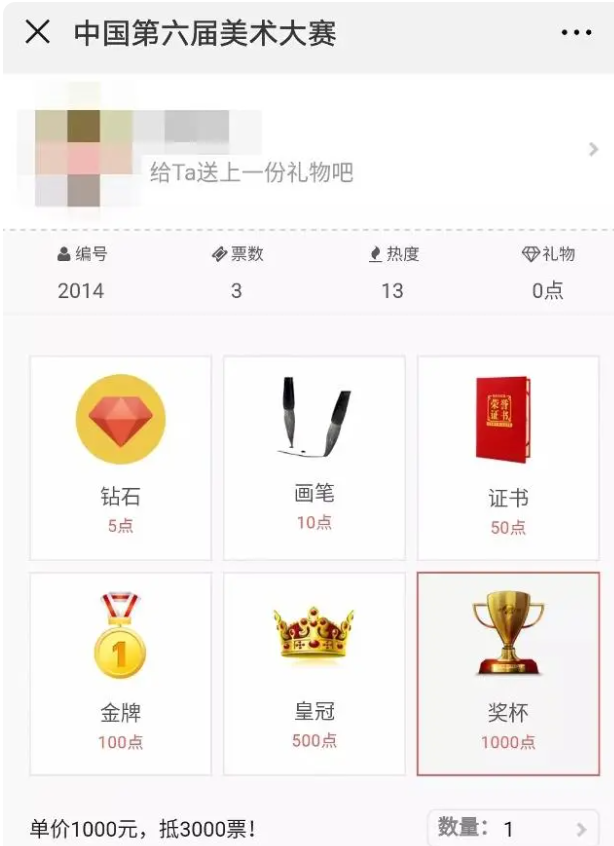Select the 金牌 100点 gift

coord(121,673)
